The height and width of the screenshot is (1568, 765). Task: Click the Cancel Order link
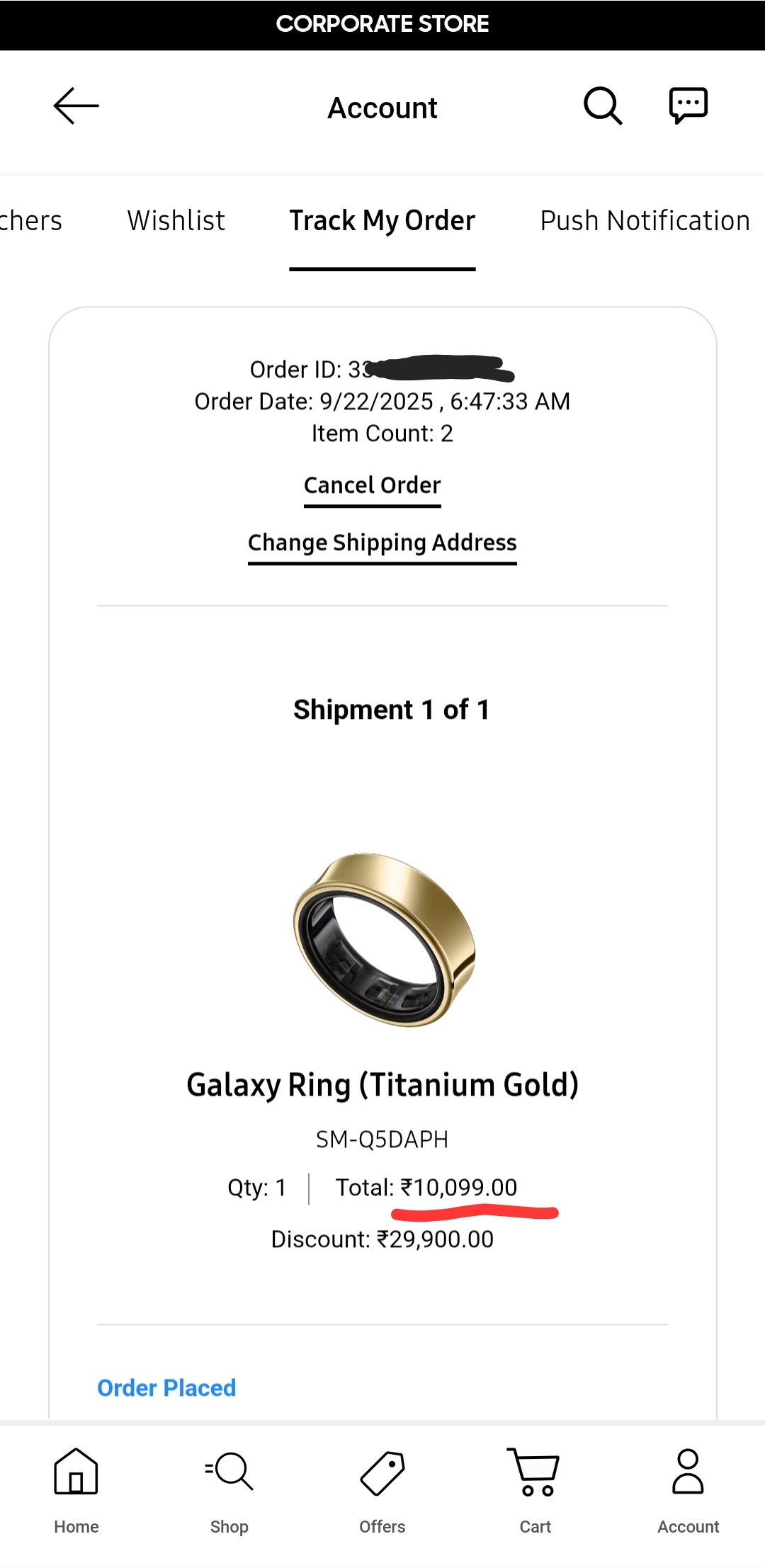pyautogui.click(x=372, y=485)
